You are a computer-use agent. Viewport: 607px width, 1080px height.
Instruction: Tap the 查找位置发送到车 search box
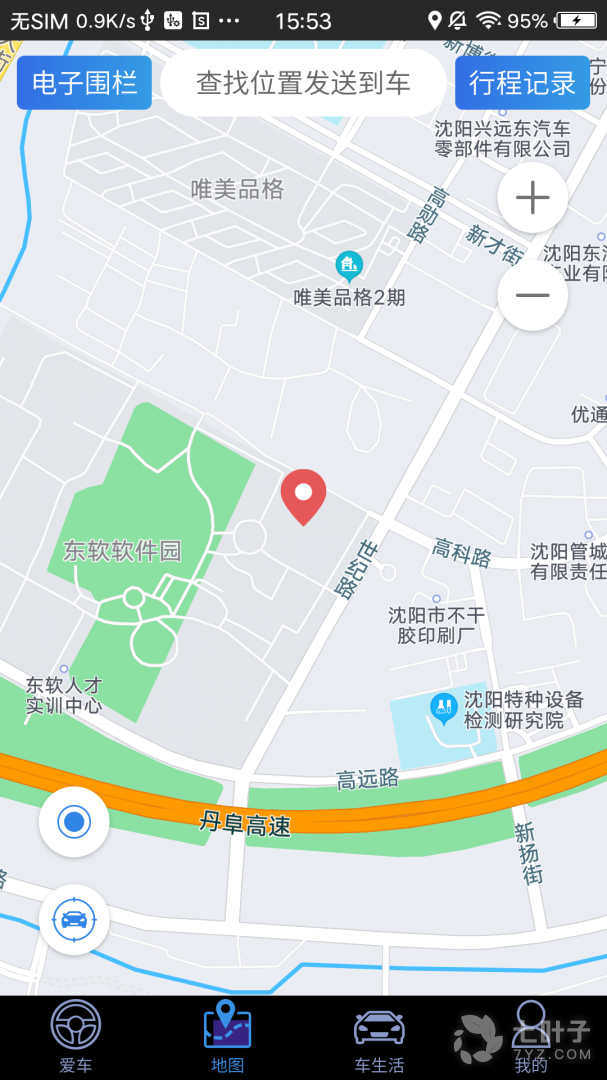coord(303,83)
